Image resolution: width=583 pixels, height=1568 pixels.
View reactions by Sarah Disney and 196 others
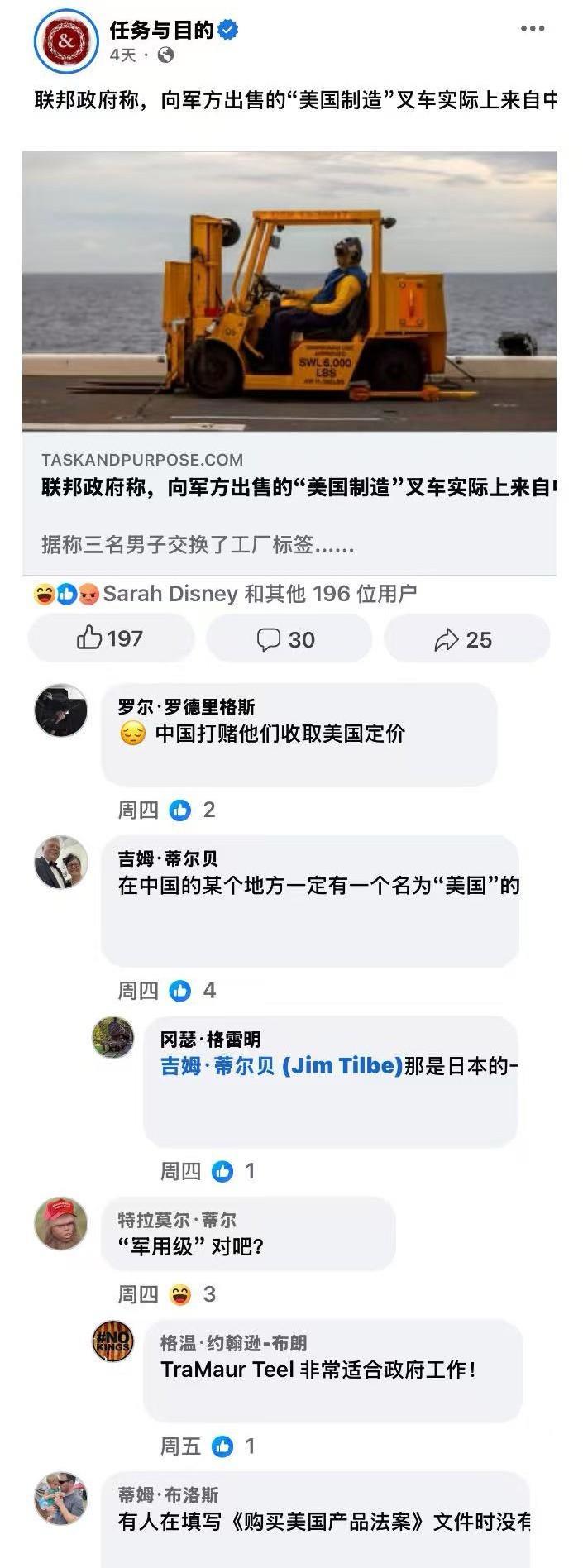tap(259, 593)
